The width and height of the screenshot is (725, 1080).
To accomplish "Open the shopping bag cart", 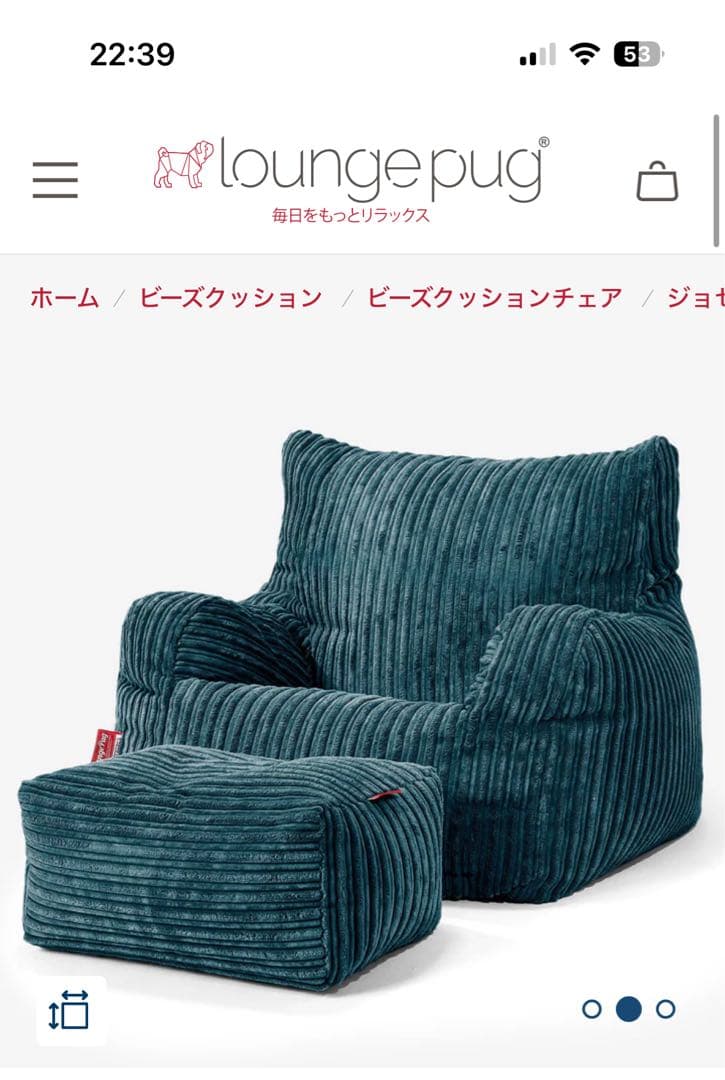I will click(x=657, y=182).
